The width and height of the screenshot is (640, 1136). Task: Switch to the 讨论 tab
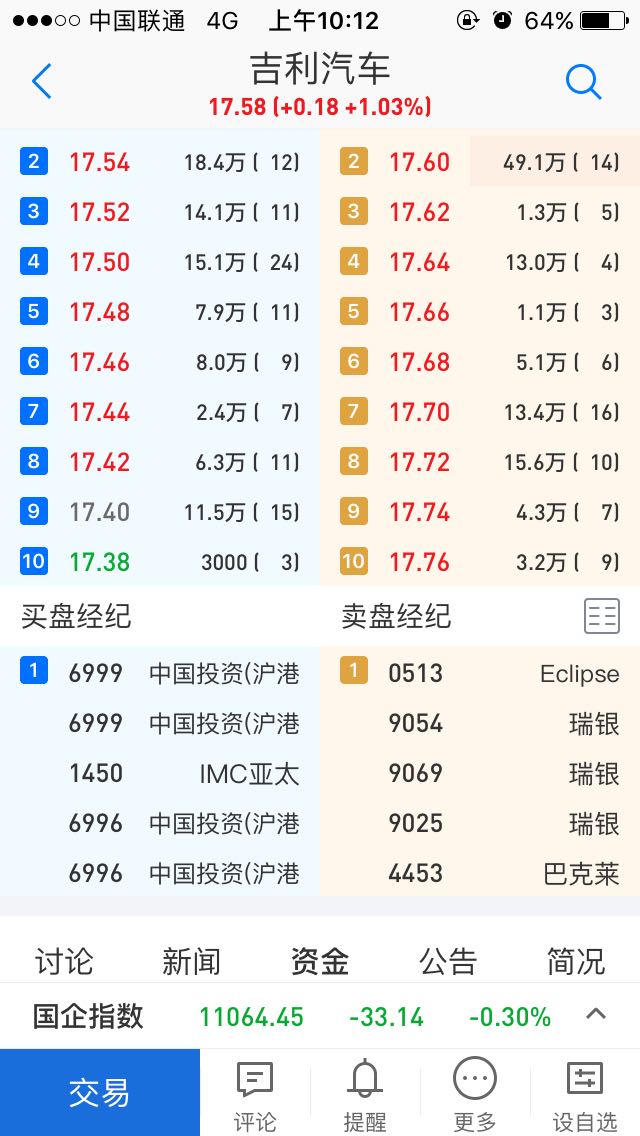pyautogui.click(x=65, y=961)
